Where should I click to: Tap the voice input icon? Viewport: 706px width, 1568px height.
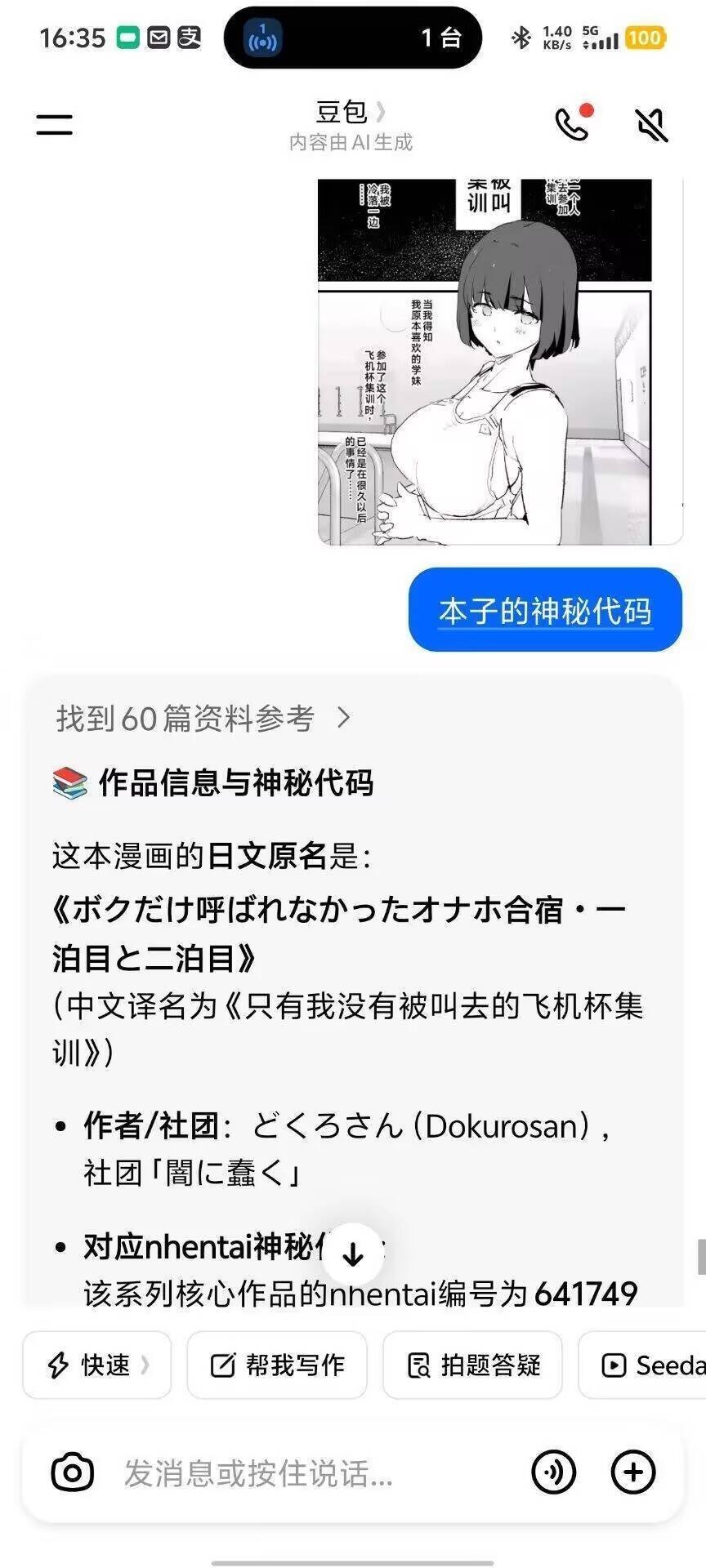click(x=554, y=1472)
